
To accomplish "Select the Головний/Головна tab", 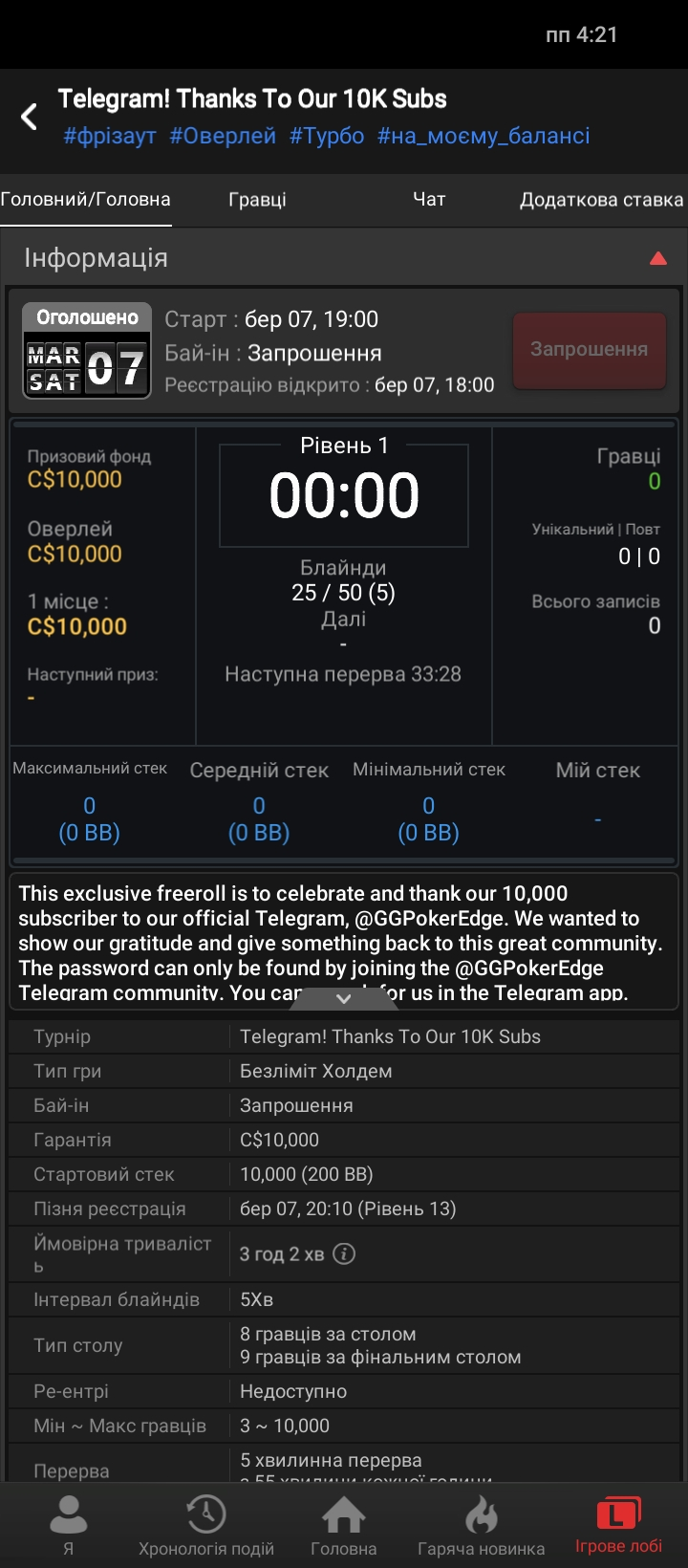I will pos(86,200).
